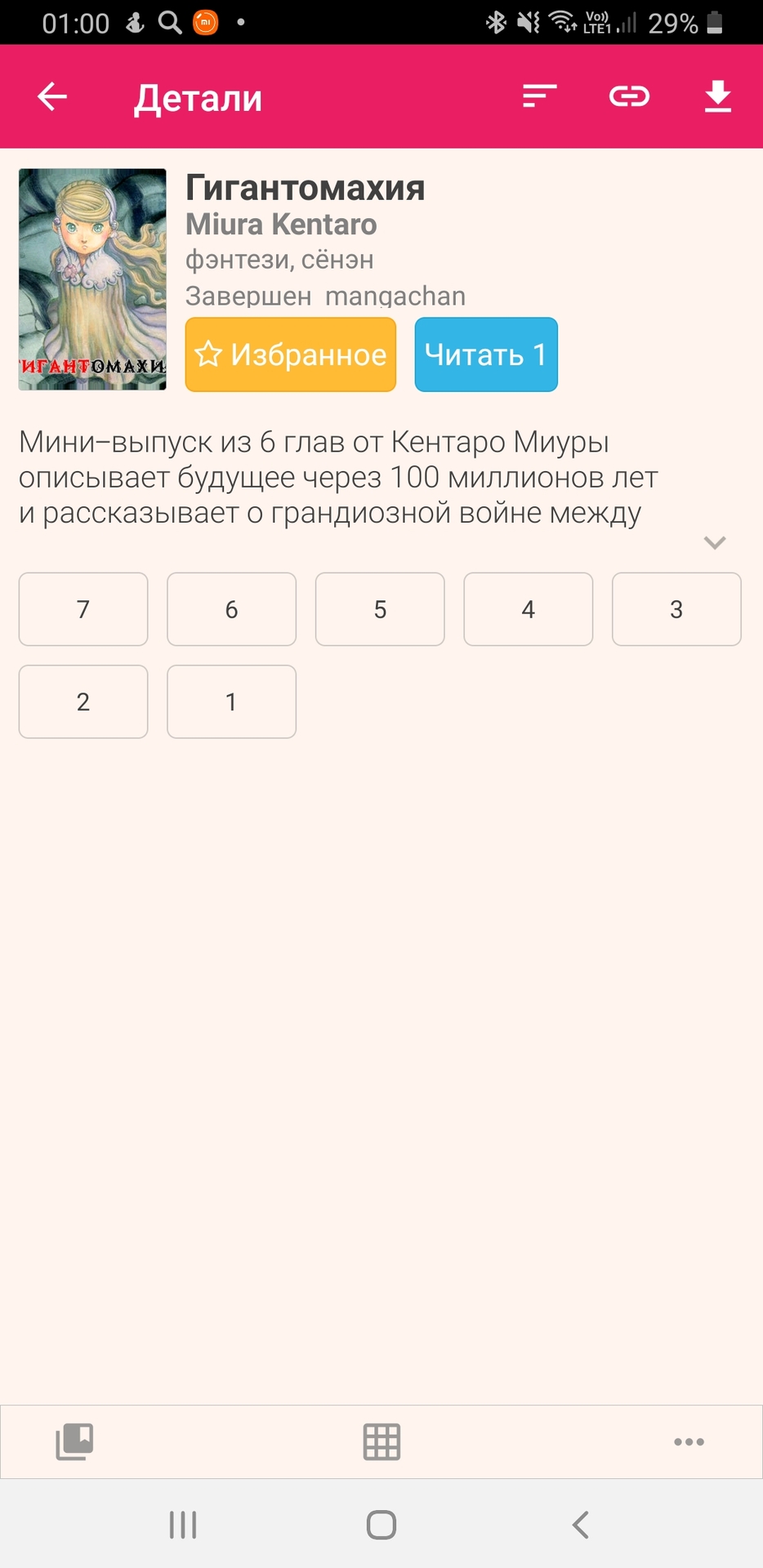Open chapter 2
The width and height of the screenshot is (763, 1568).
point(83,702)
